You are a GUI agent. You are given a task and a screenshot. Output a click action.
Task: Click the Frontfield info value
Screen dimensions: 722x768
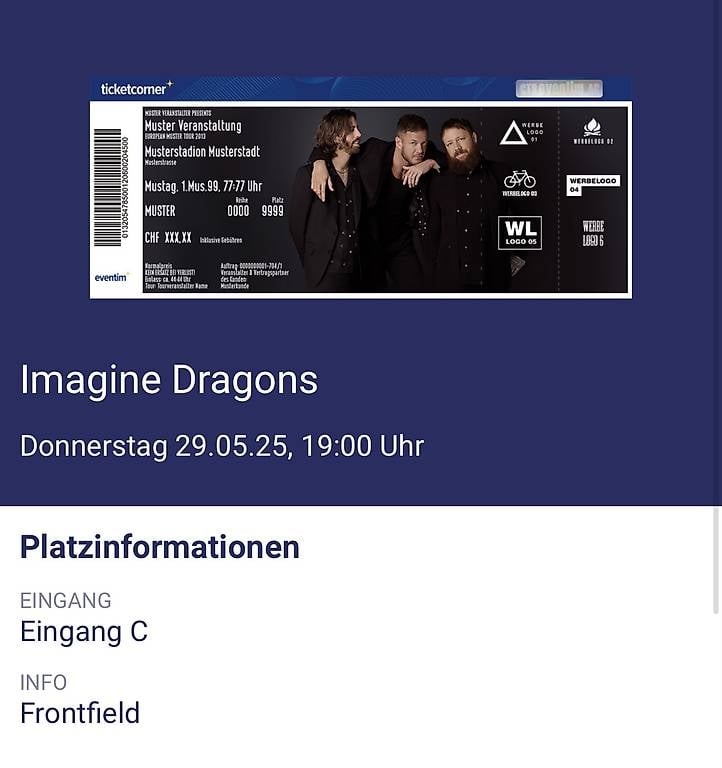[79, 713]
